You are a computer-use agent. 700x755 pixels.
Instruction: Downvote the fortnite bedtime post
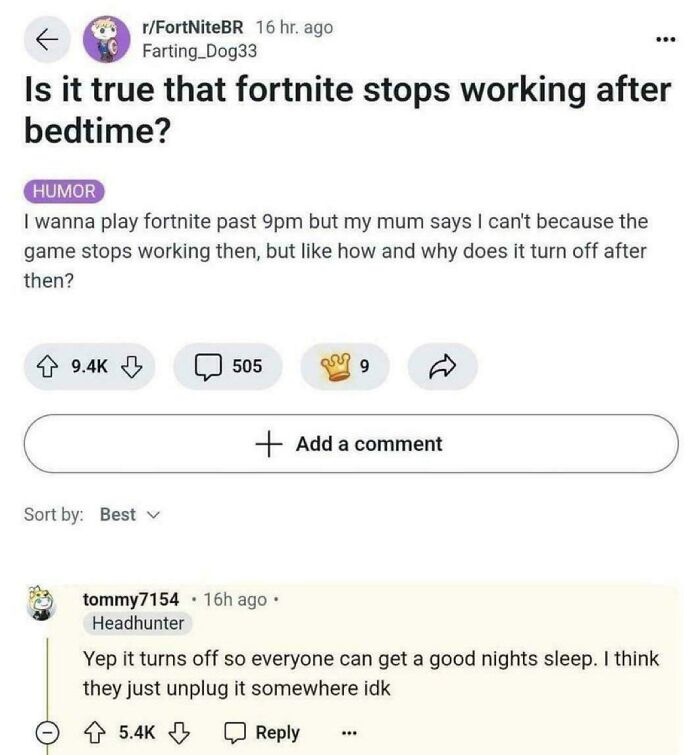[x=128, y=367]
